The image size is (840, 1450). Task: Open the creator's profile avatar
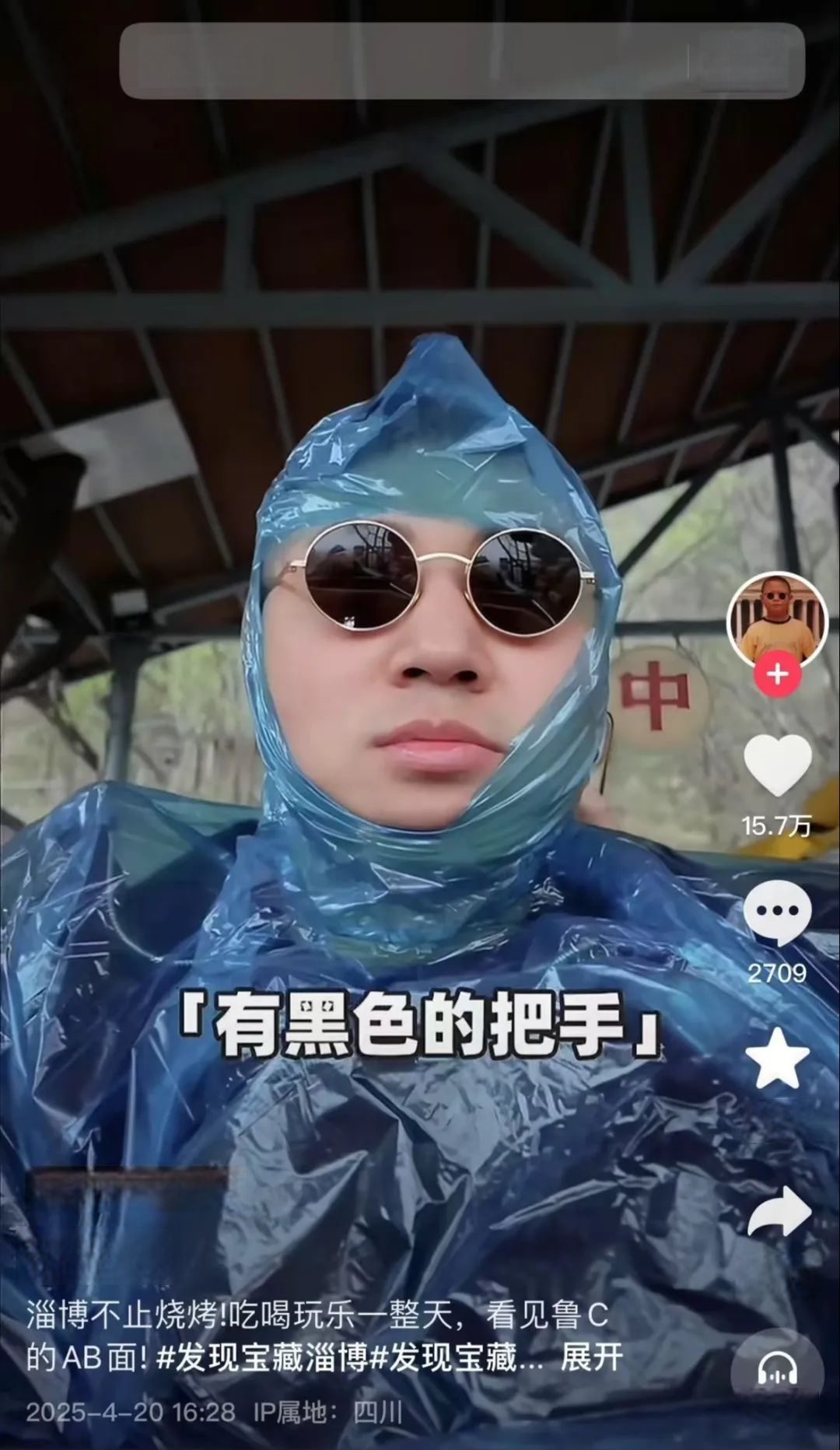coord(777,621)
